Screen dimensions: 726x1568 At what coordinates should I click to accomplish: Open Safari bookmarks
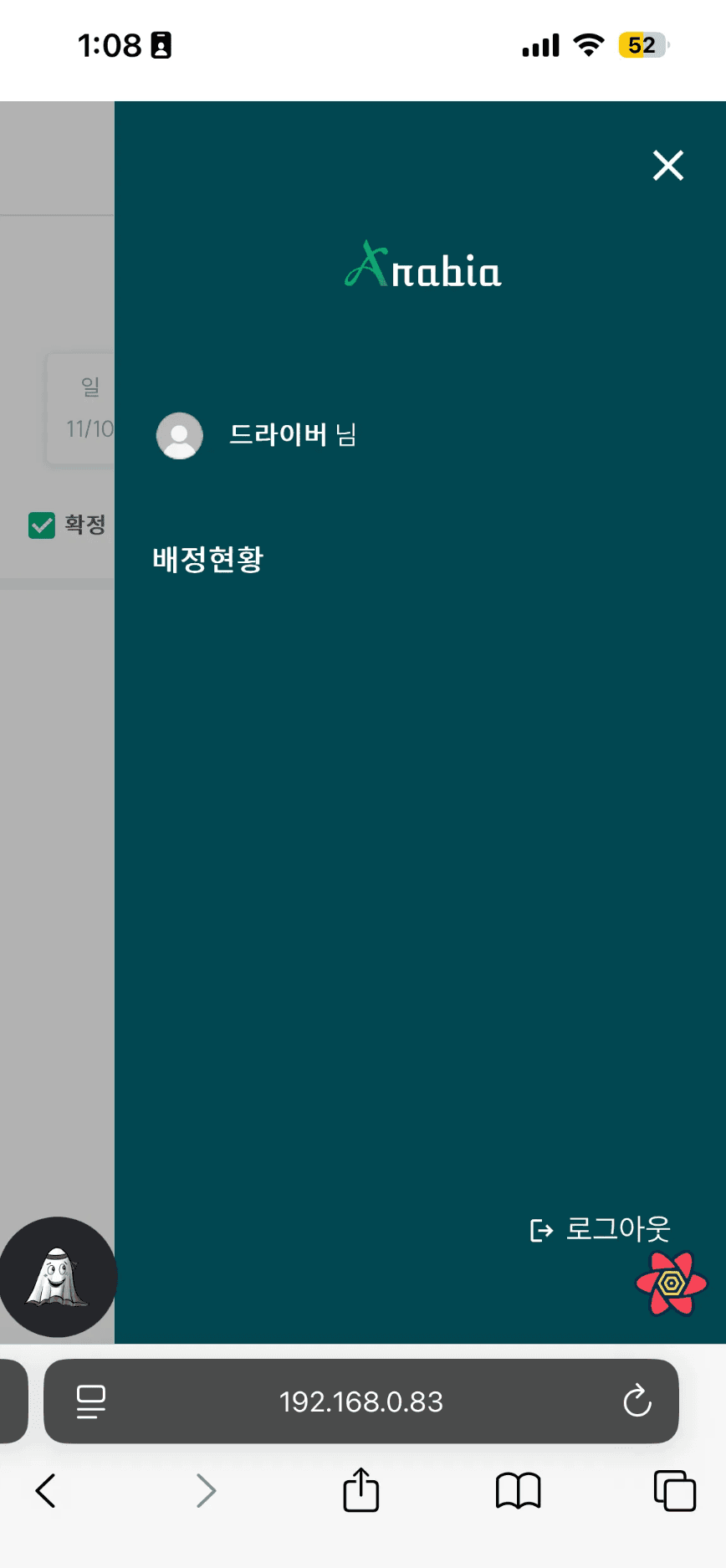point(519,1491)
